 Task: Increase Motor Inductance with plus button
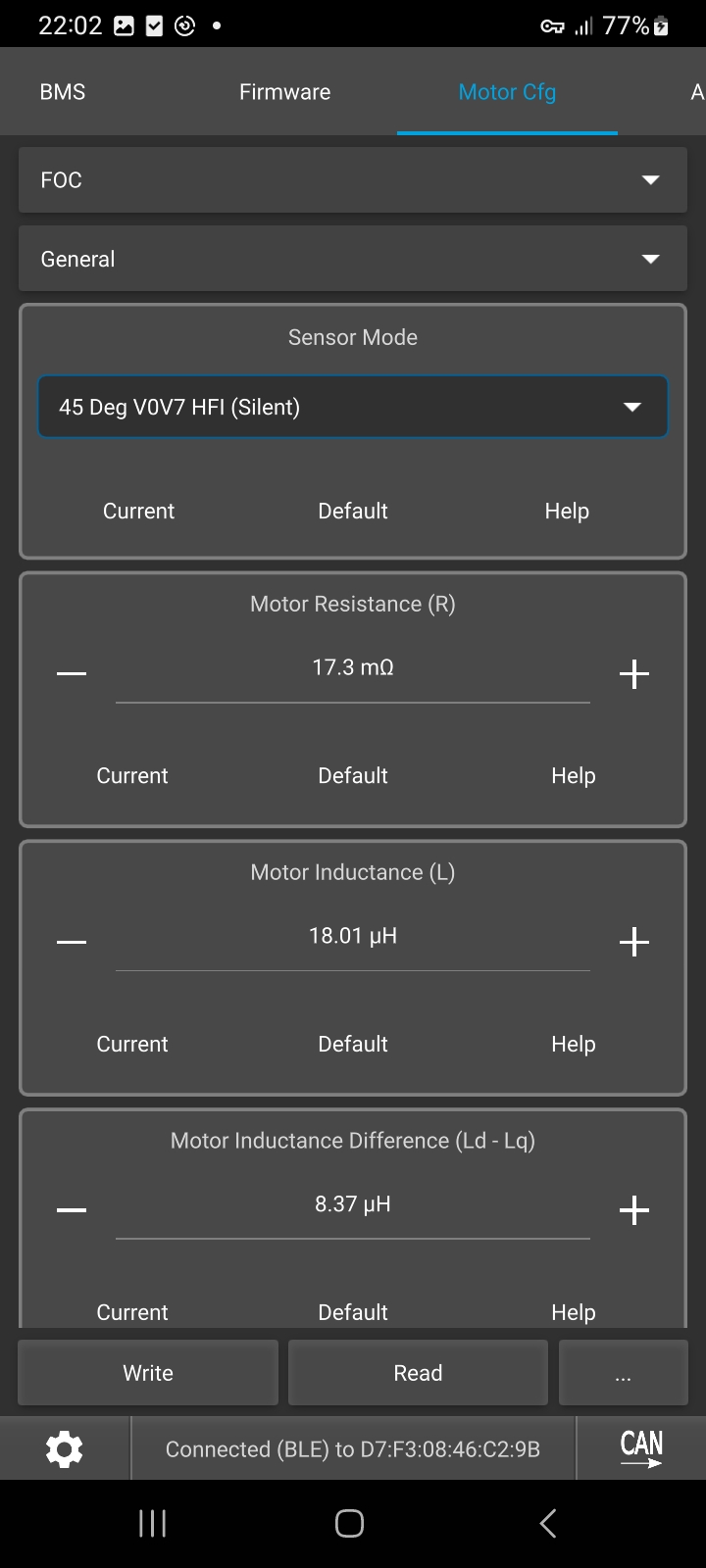(634, 942)
